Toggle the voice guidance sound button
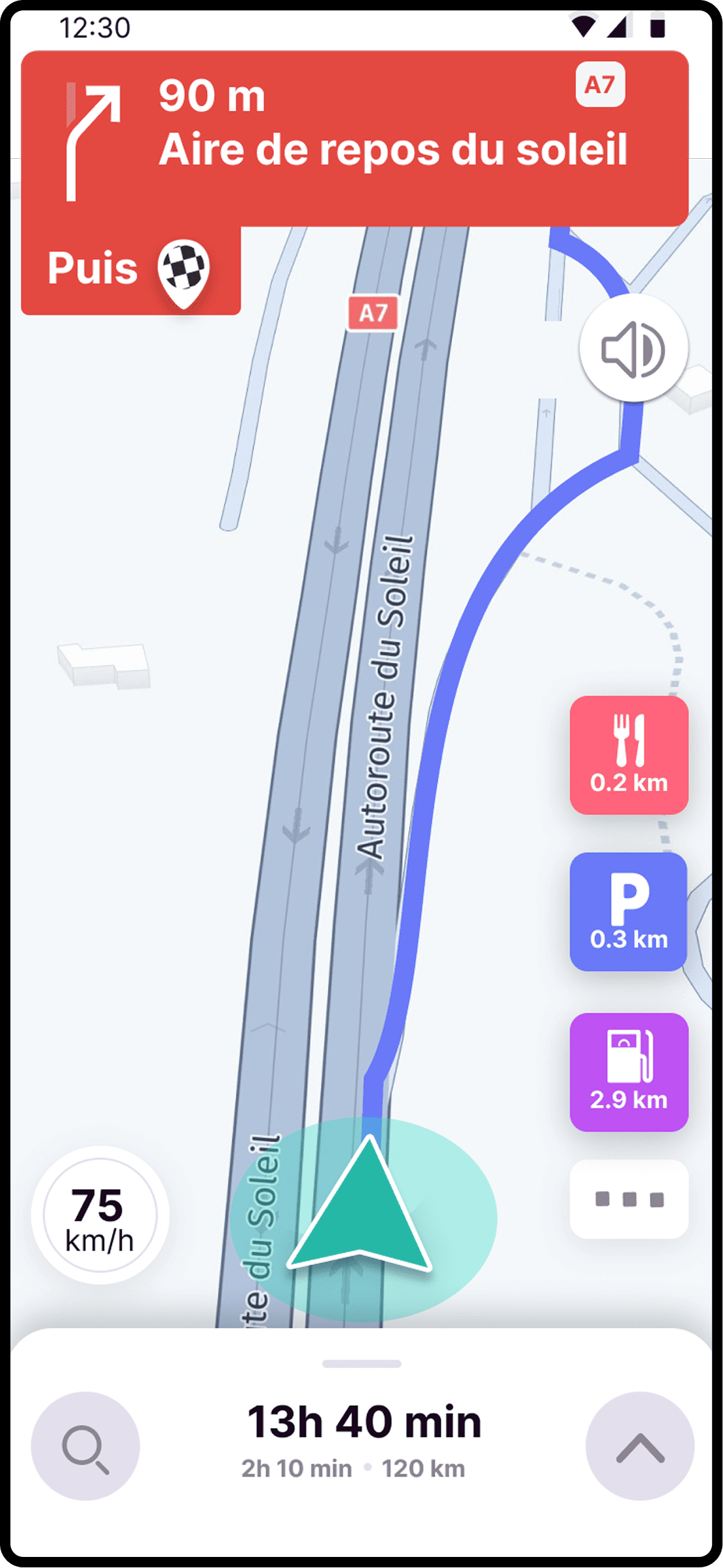This screenshot has width=723, height=1568. click(x=633, y=348)
